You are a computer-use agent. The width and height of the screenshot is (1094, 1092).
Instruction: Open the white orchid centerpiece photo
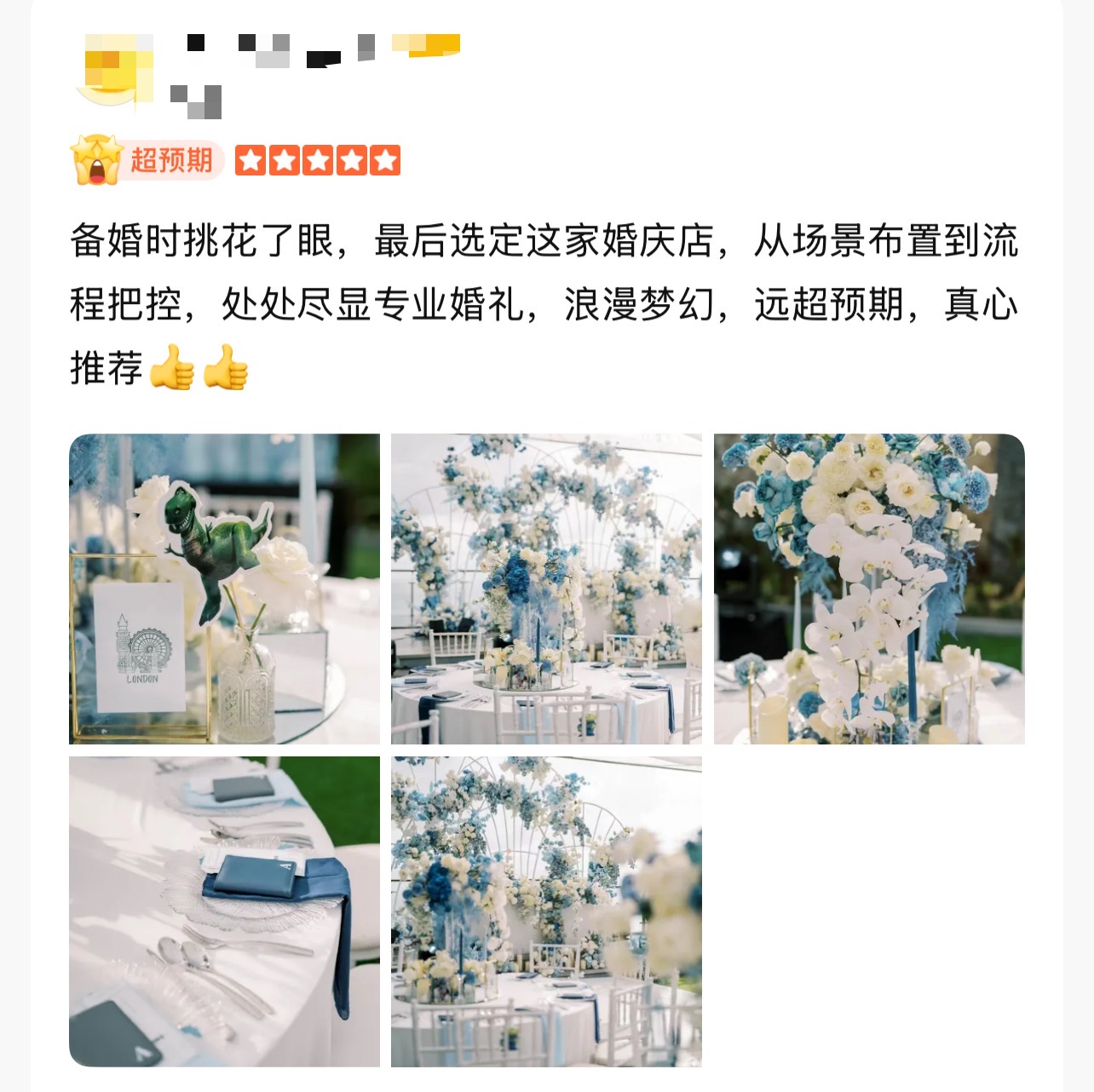tap(868, 589)
